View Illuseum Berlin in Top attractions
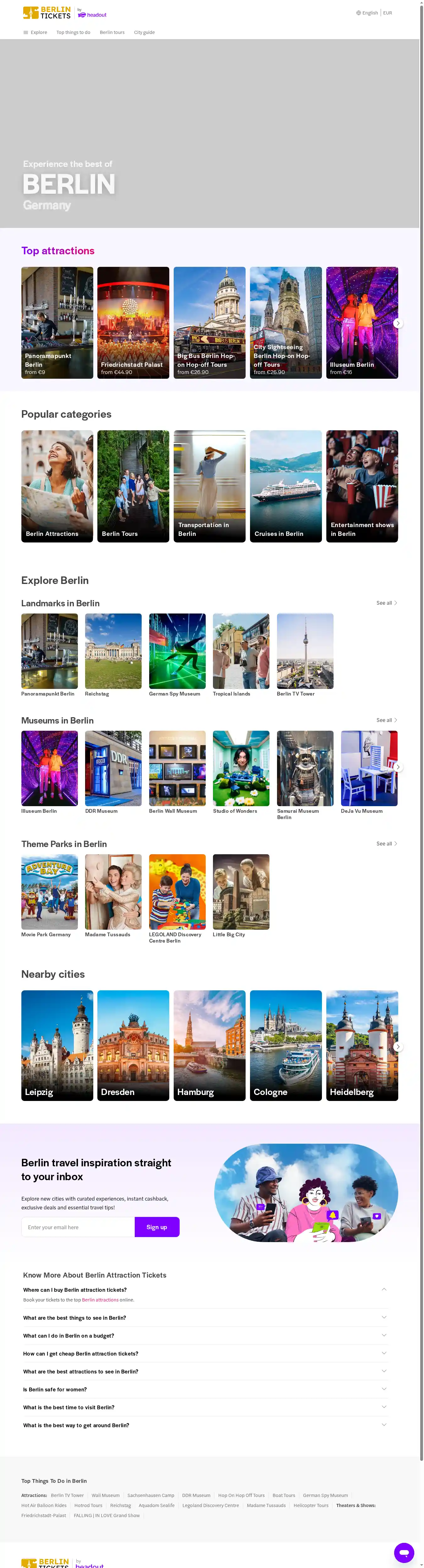 click(361, 322)
